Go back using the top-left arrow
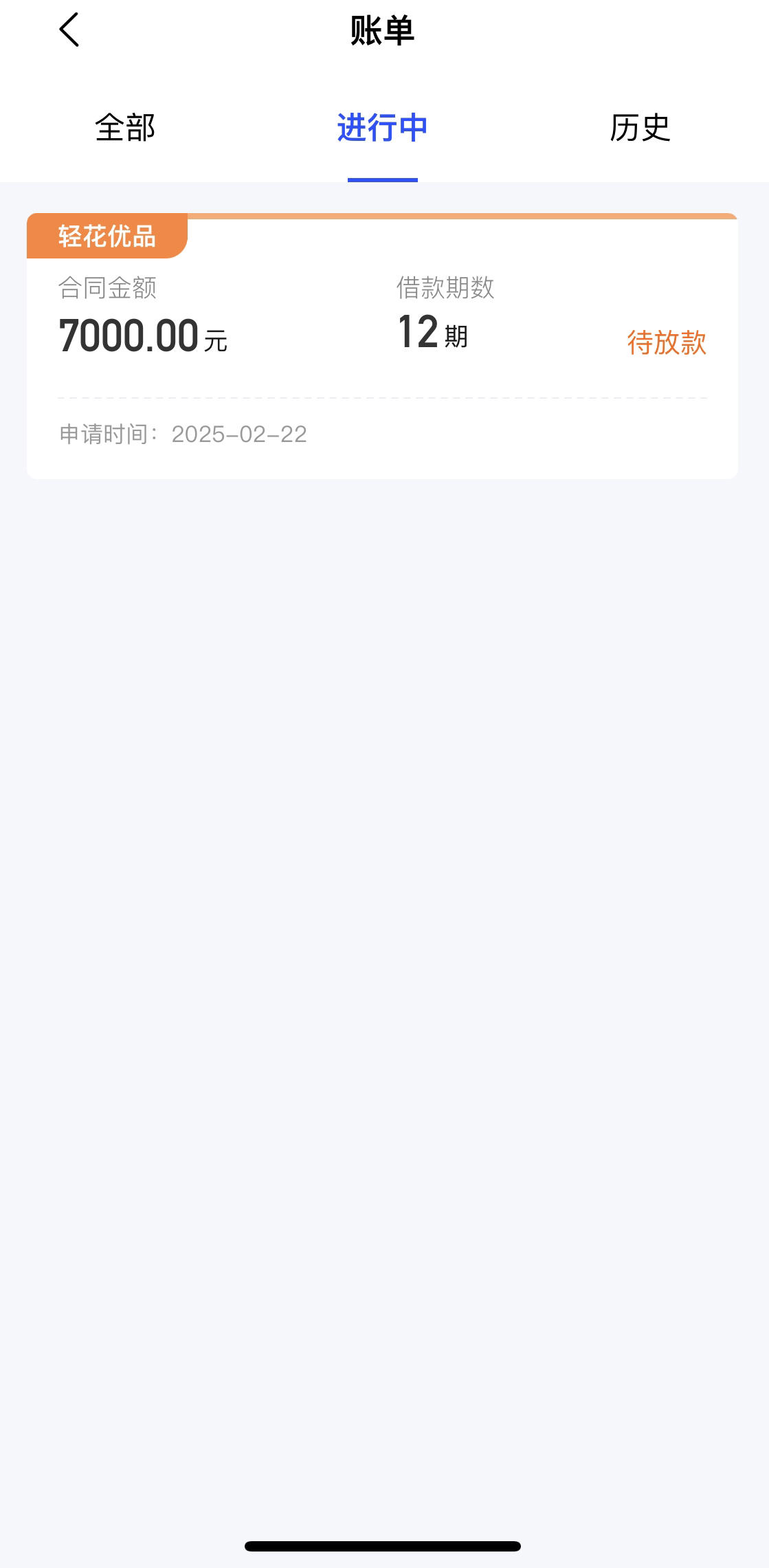Image resolution: width=769 pixels, height=1568 pixels. 69,30
